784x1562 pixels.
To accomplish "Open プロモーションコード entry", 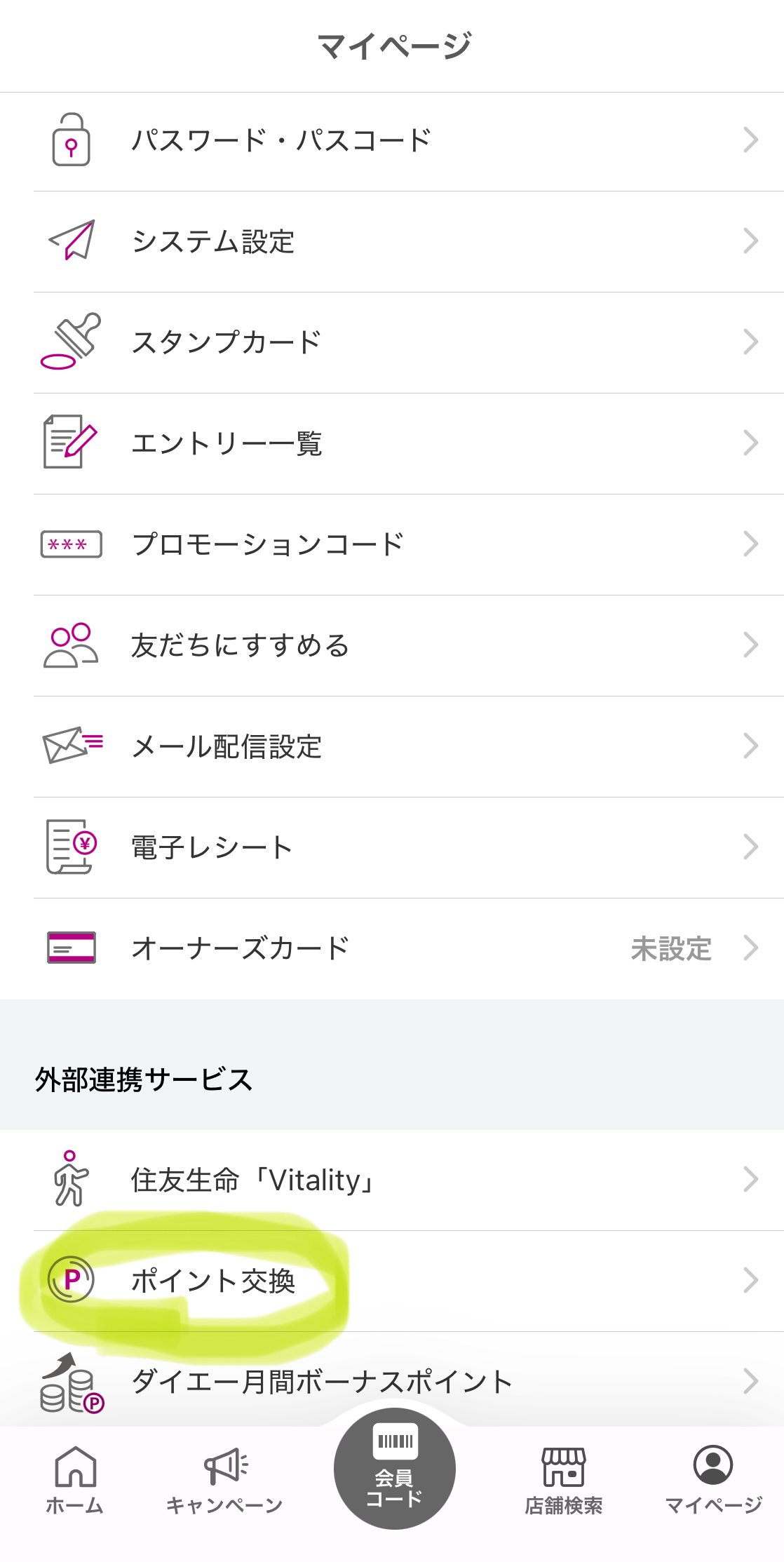I will [392, 545].
